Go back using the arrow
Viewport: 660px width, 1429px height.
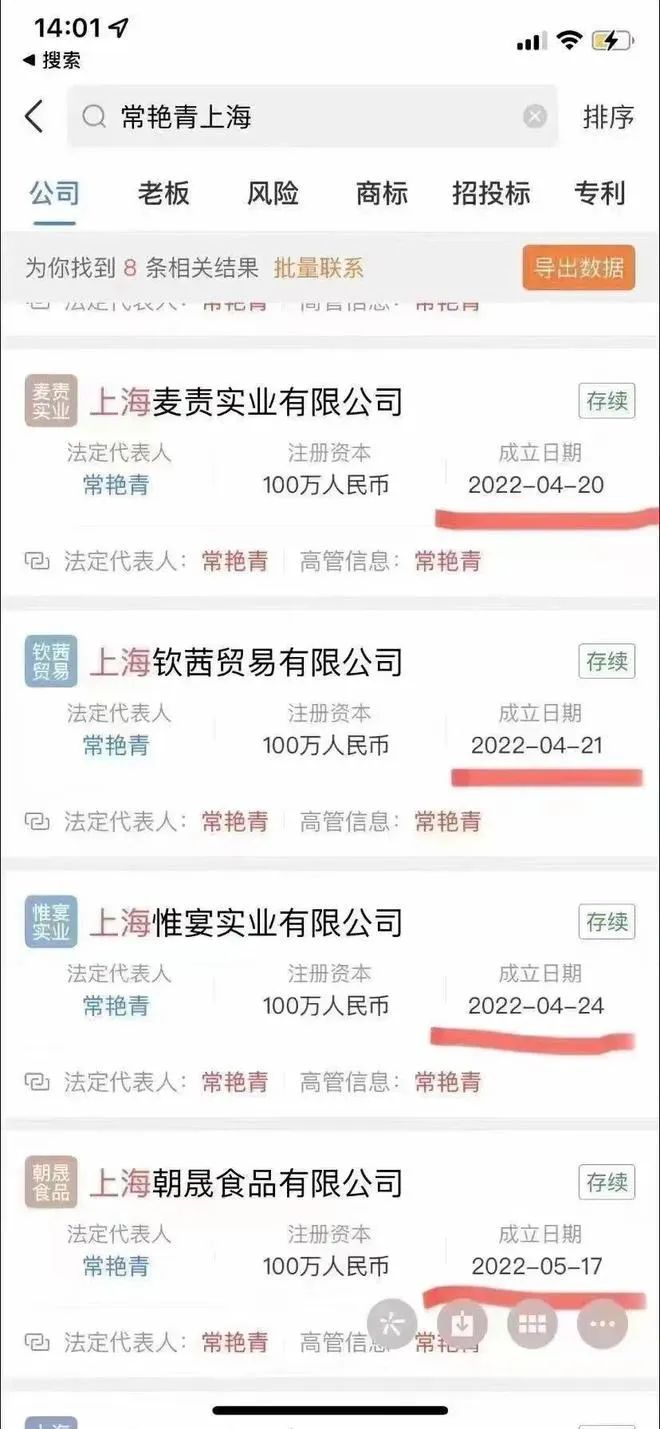34,117
